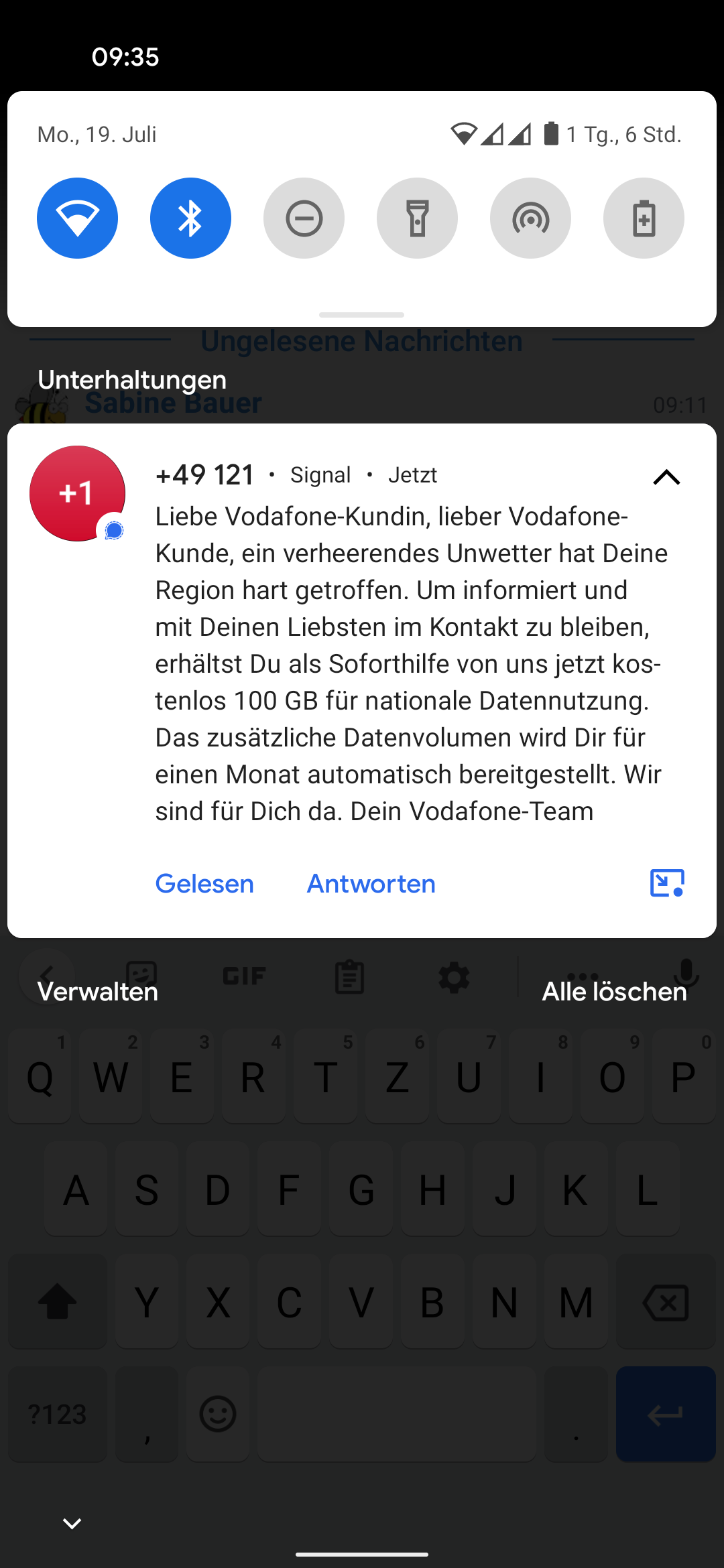The height and width of the screenshot is (1568, 724).
Task: Clear all notifications with Alle löschen
Action: [x=614, y=992]
